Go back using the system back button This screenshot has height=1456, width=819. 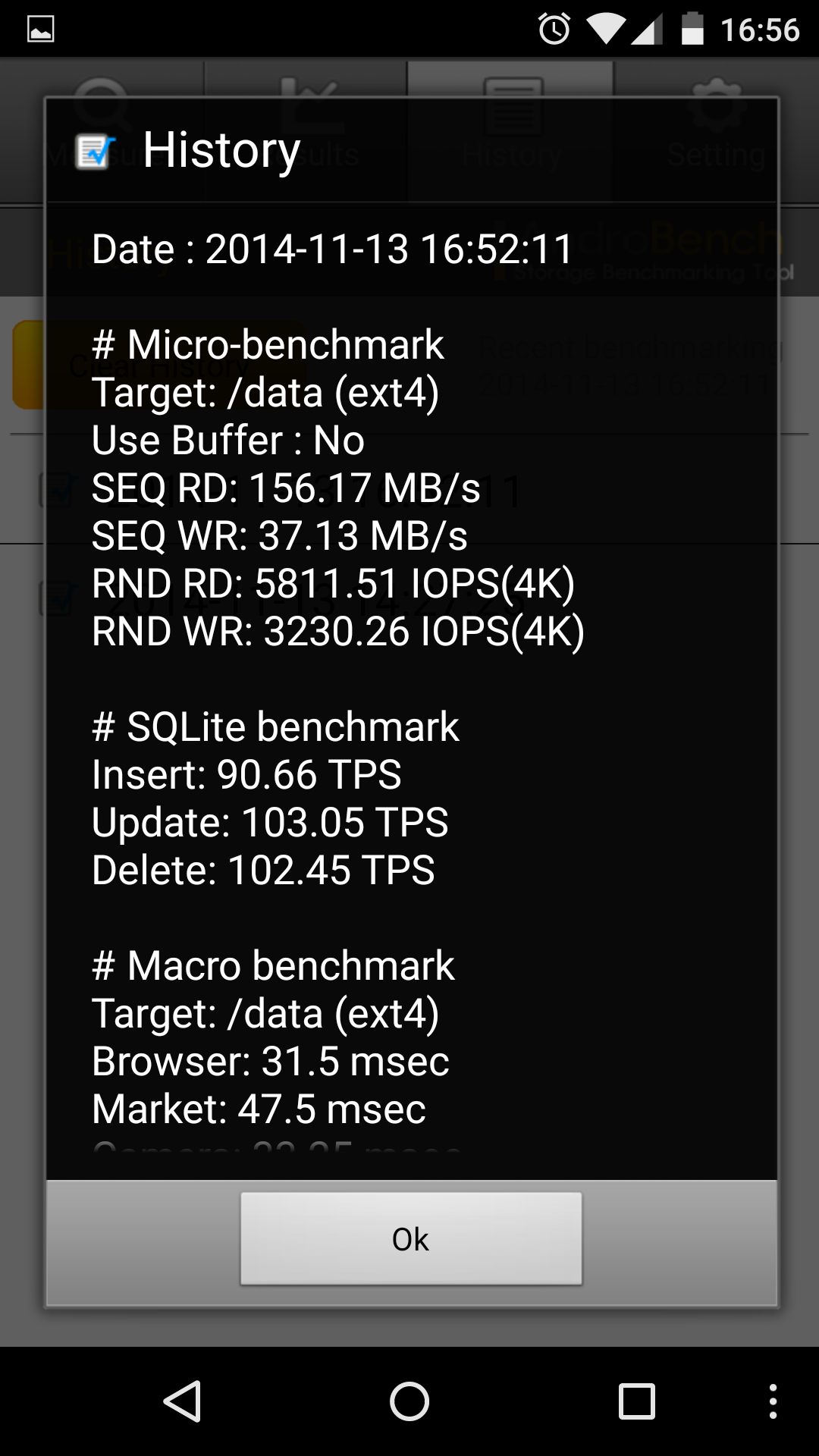click(182, 1401)
